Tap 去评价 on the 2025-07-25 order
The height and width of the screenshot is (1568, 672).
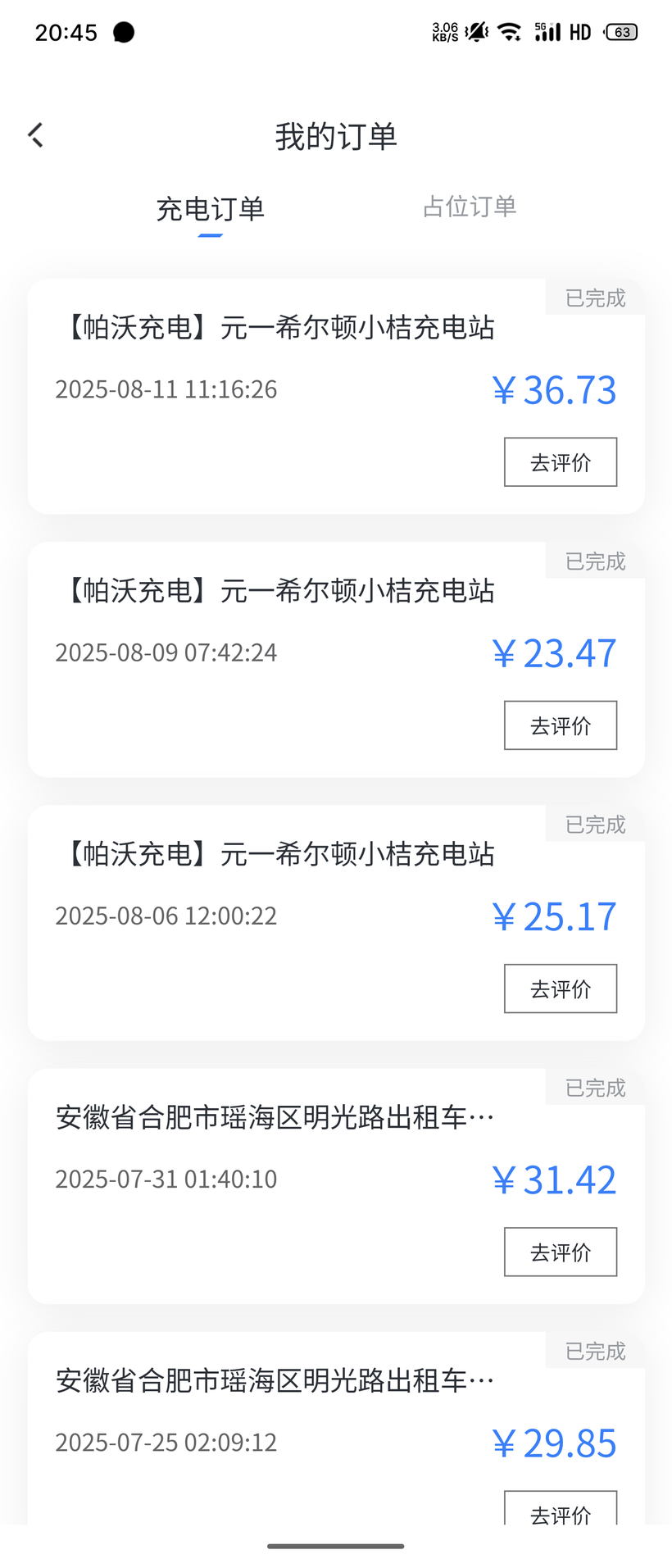point(560,1511)
